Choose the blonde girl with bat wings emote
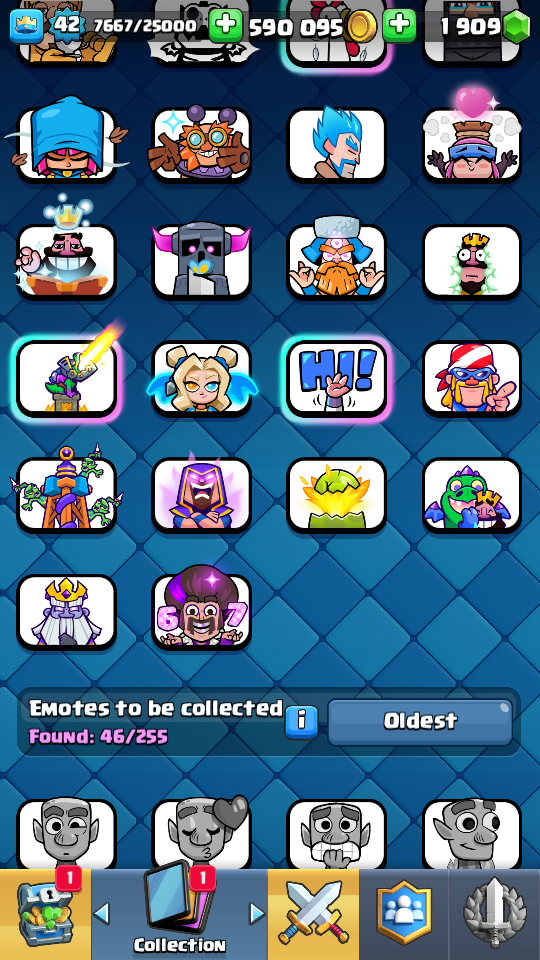The height and width of the screenshot is (960, 540). [x=201, y=379]
